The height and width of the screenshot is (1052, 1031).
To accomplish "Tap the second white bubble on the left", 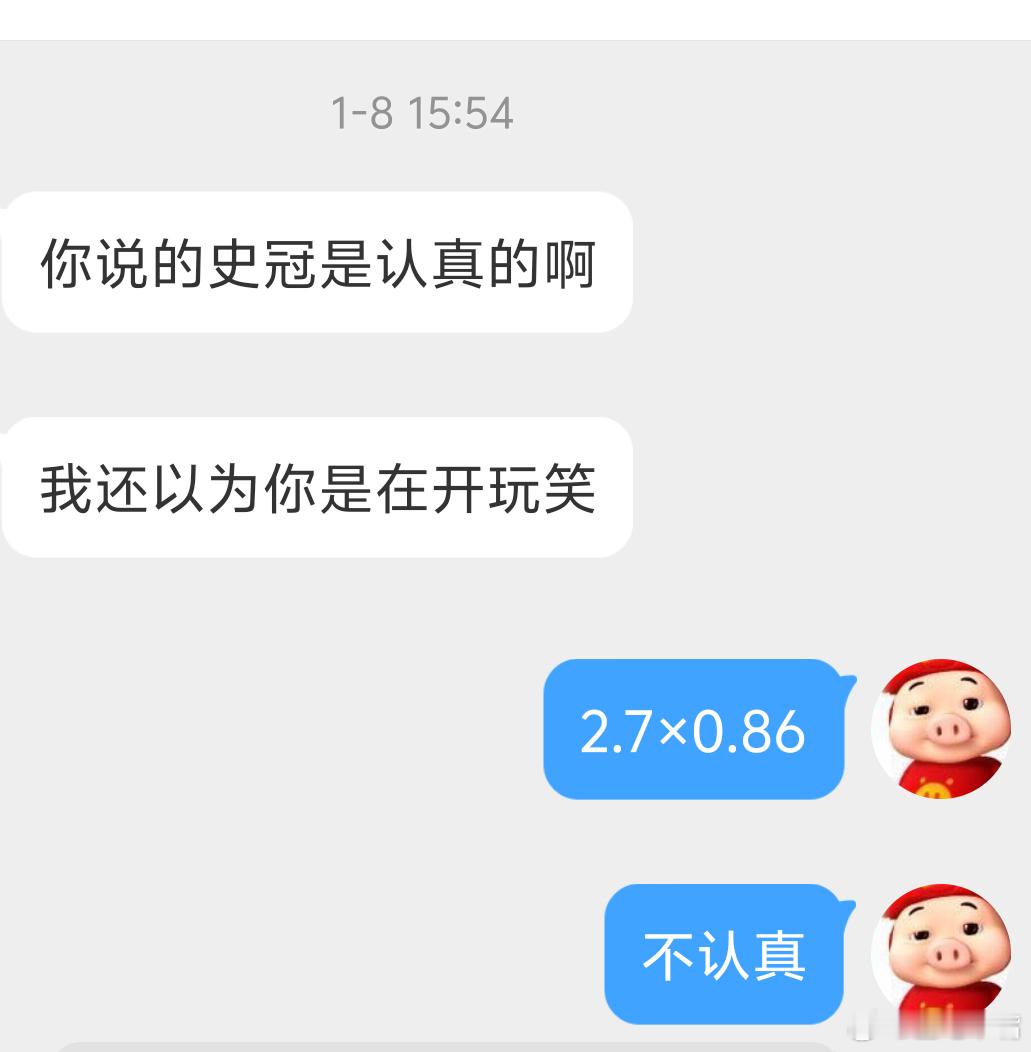I will [x=316, y=487].
